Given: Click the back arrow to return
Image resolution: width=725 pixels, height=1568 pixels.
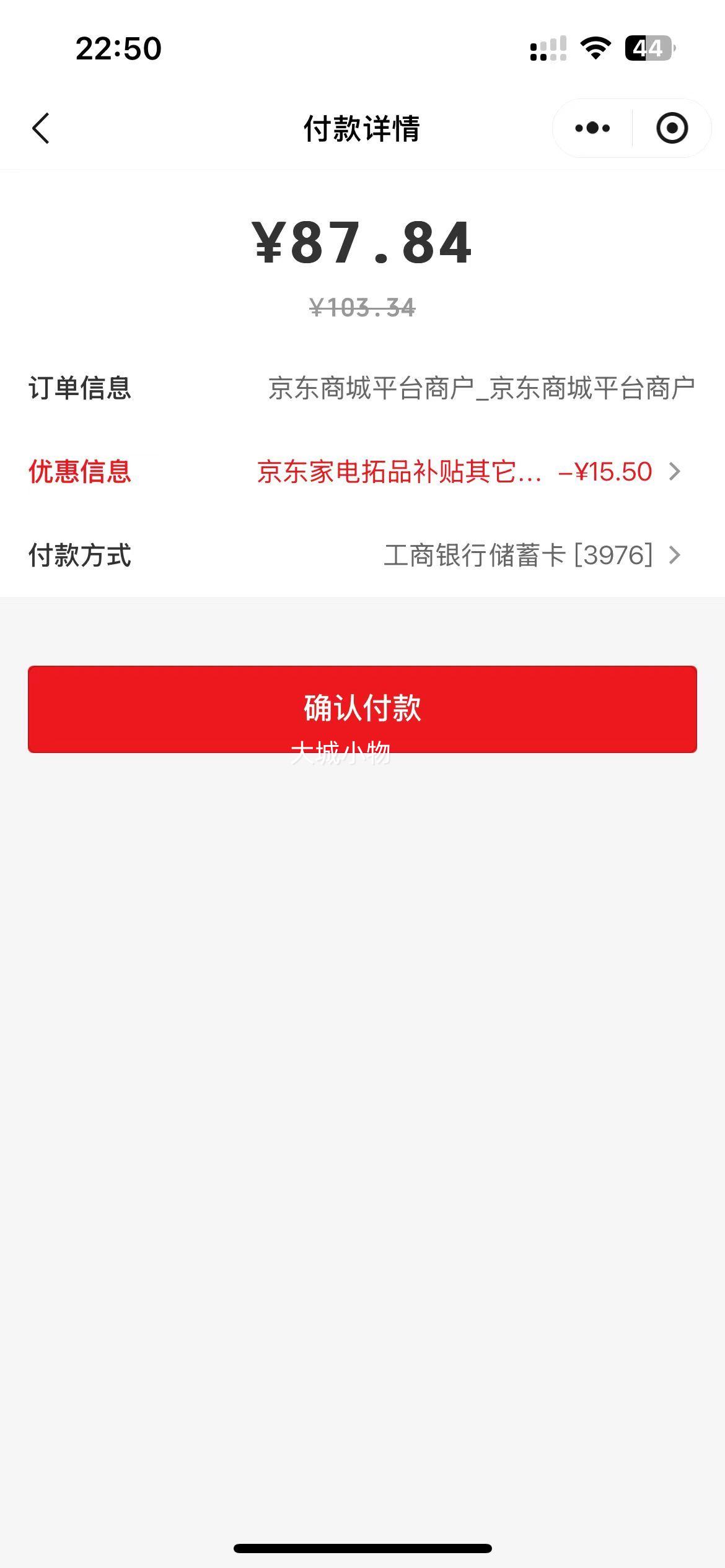Looking at the screenshot, I should [x=41, y=128].
